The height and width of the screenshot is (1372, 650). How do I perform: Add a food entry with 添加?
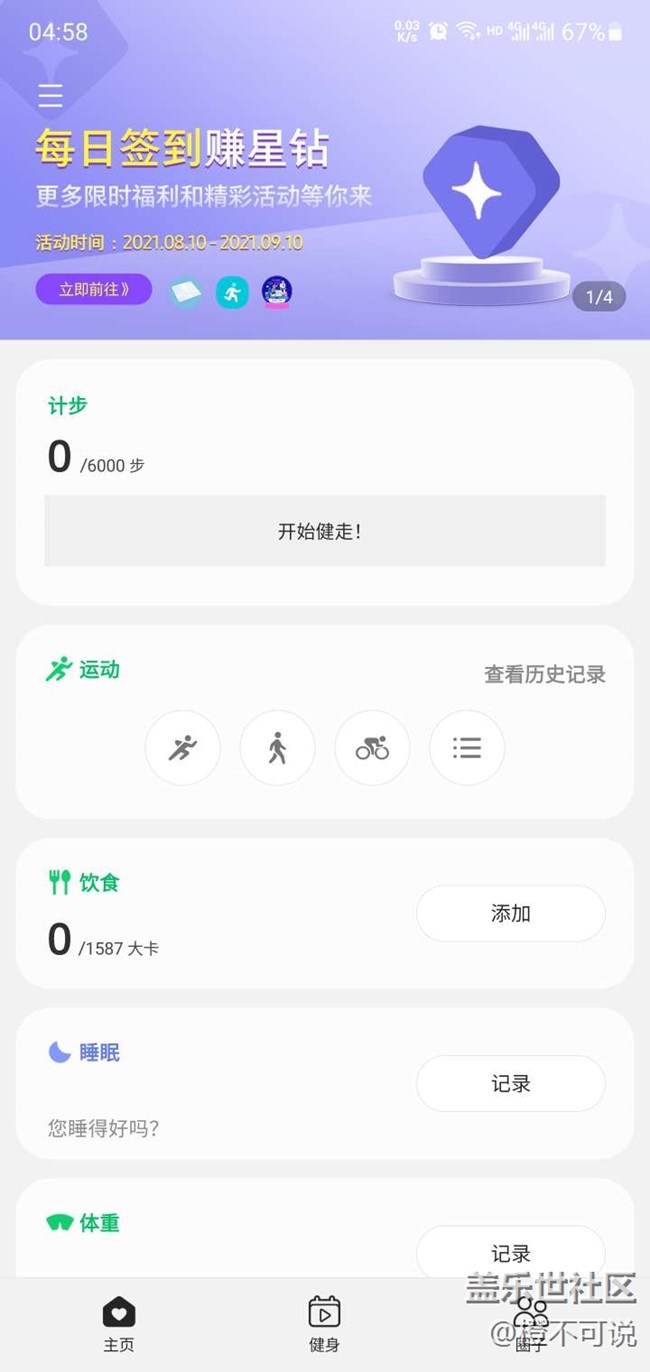510,913
